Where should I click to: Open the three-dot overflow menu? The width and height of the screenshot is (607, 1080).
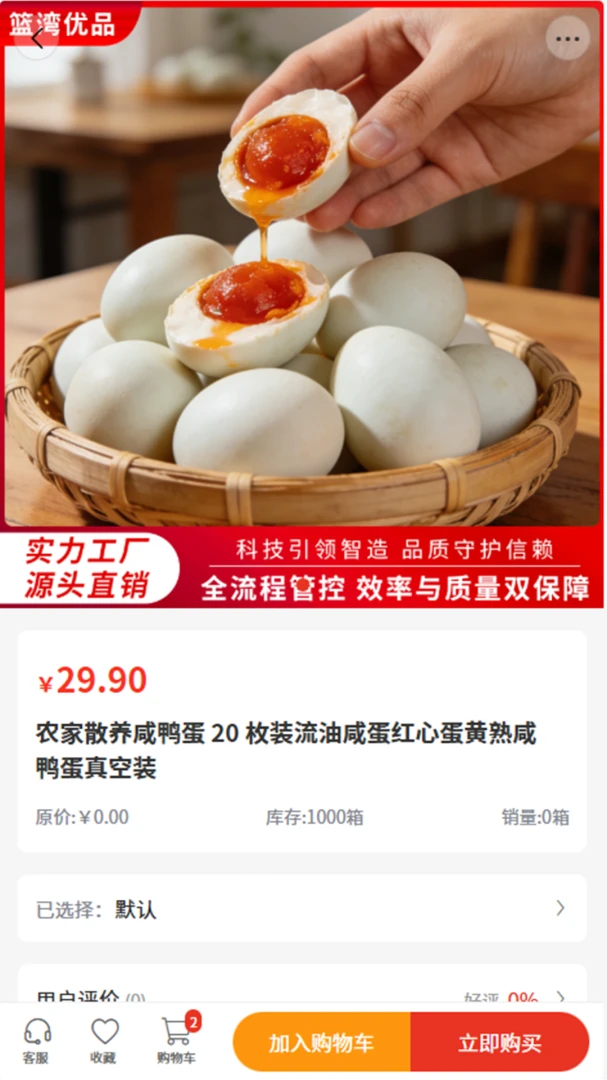click(x=568, y=39)
